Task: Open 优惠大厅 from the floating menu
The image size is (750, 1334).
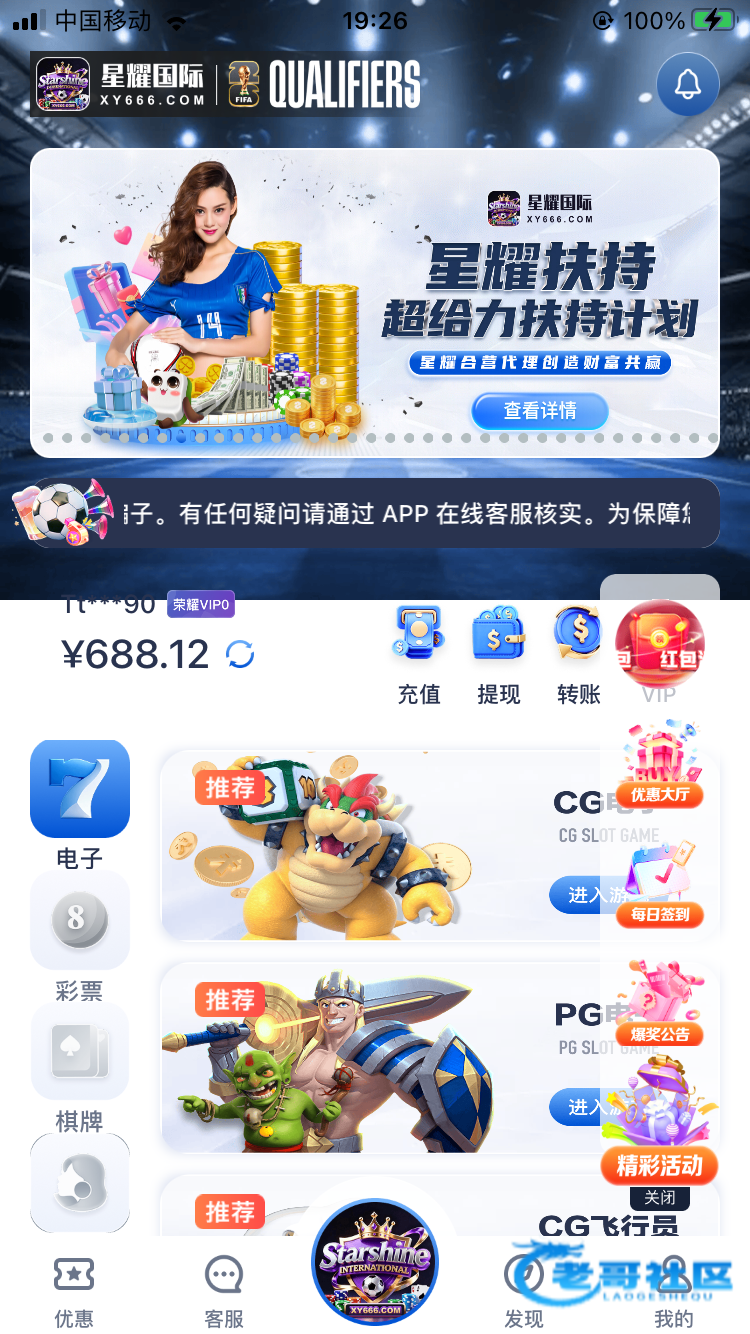Action: [660, 767]
